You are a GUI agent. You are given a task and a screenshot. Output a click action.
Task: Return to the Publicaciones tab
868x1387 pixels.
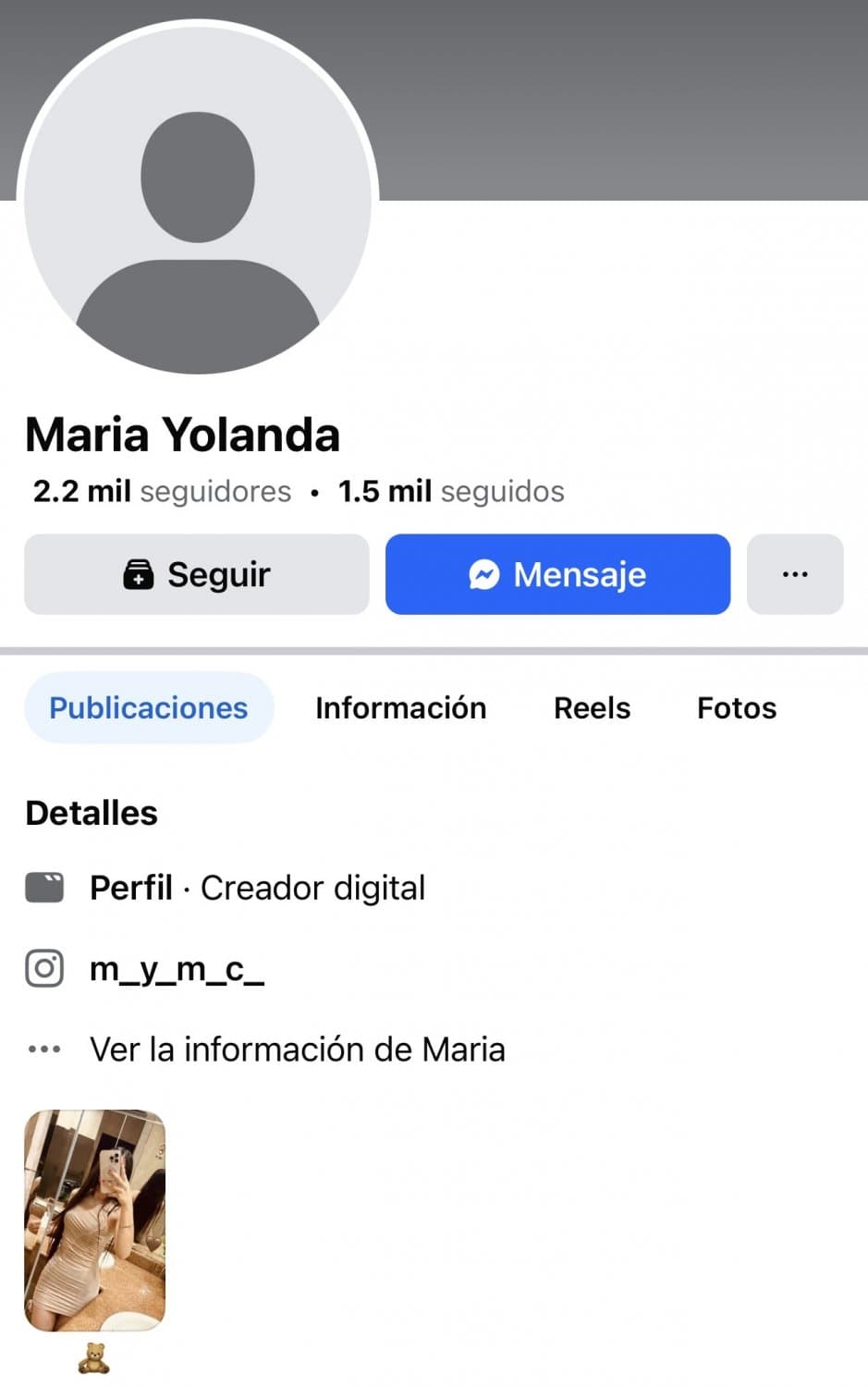[x=148, y=707]
